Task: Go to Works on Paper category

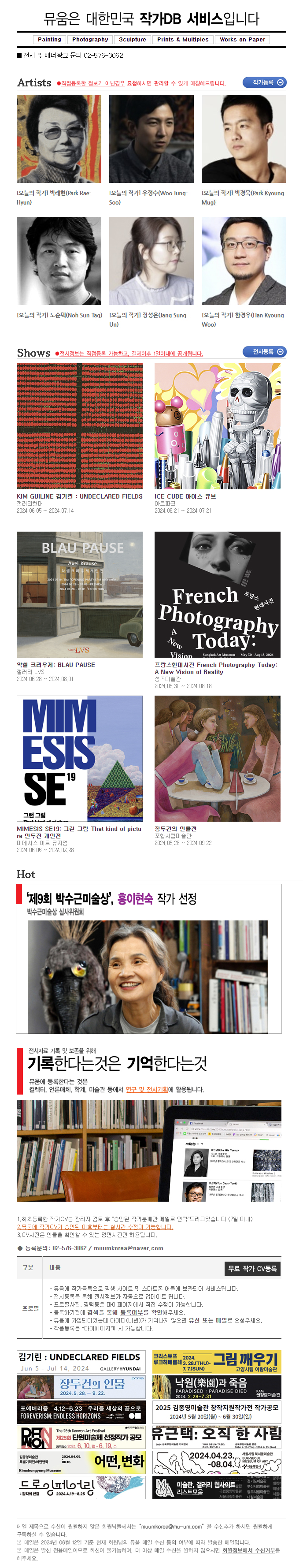Action: (242, 40)
